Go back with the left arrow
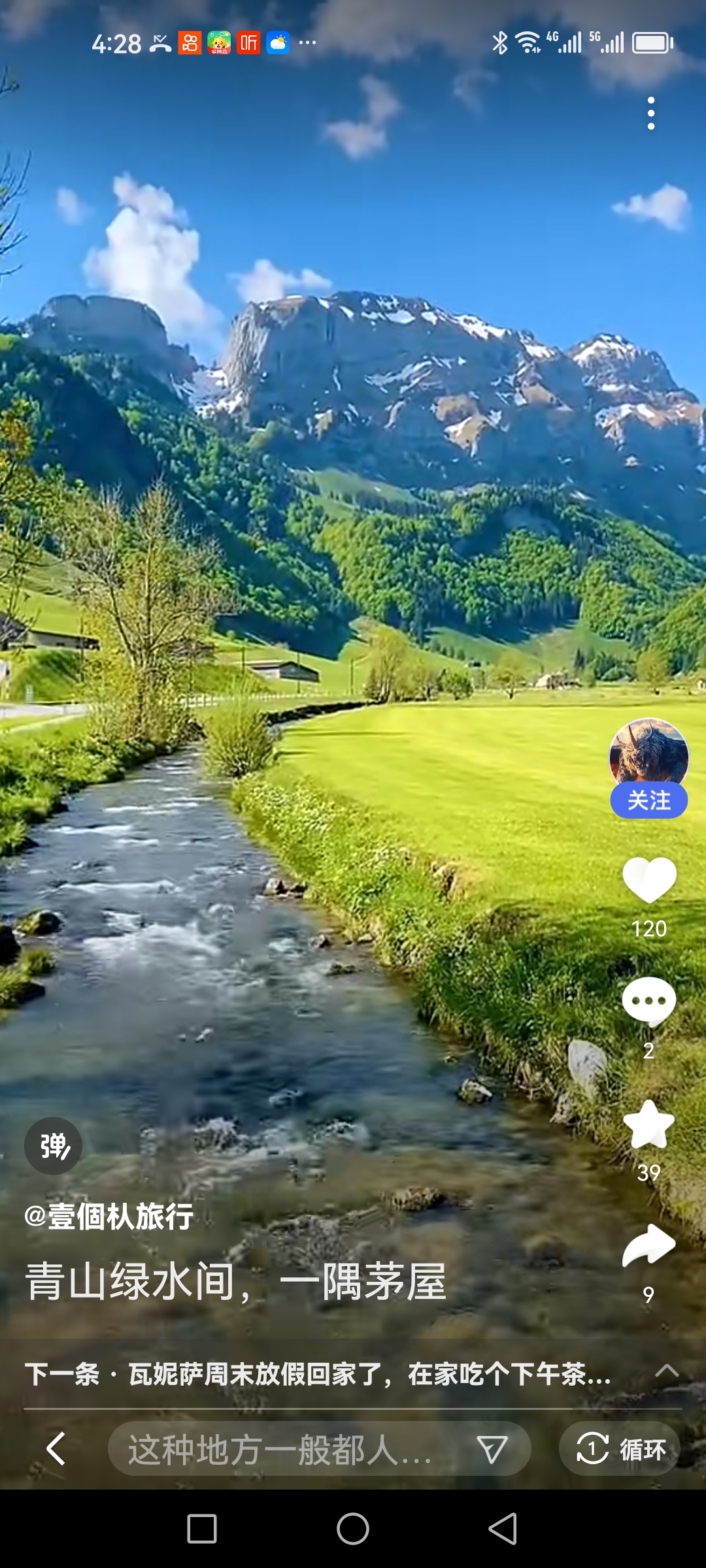706x1568 pixels. 56,1448
